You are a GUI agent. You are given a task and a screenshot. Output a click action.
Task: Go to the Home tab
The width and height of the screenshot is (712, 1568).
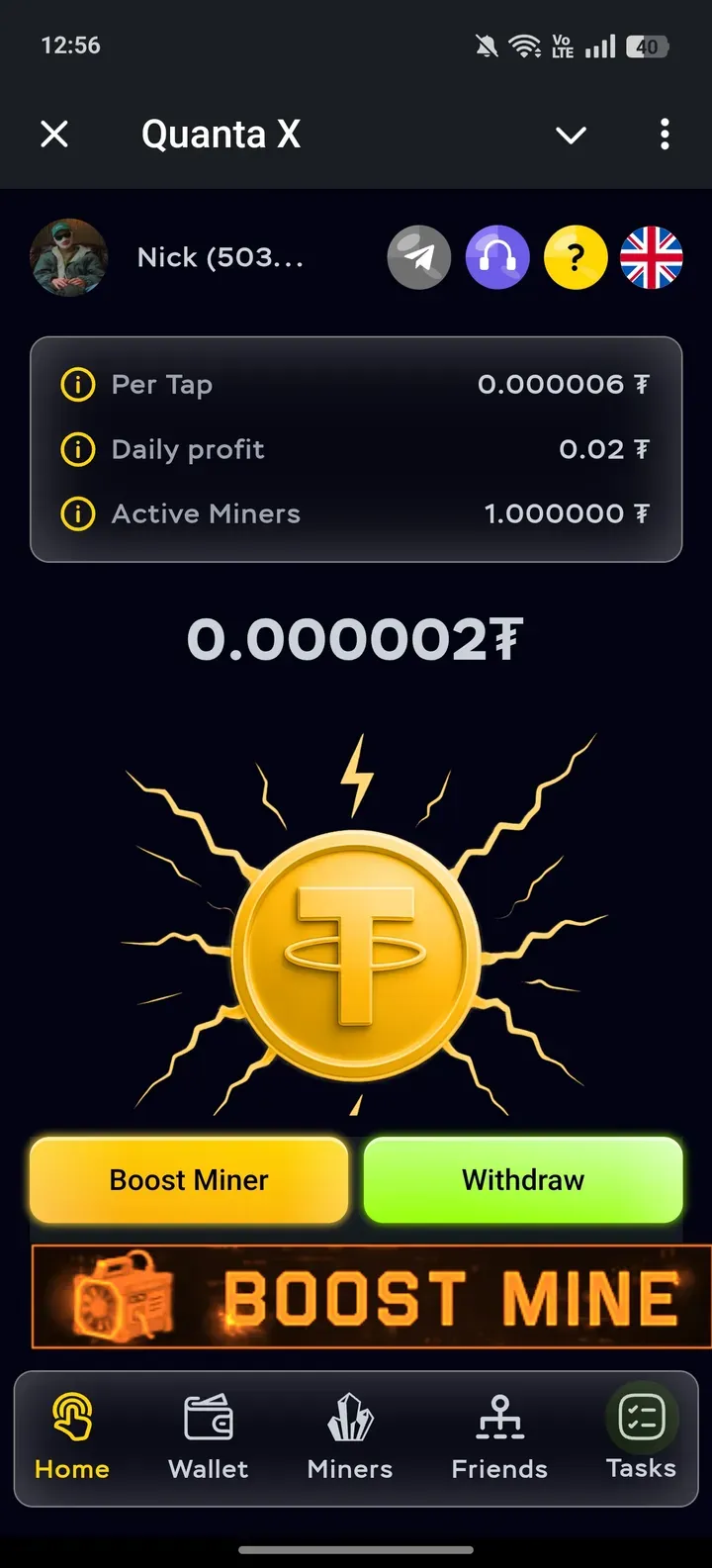tap(72, 1437)
